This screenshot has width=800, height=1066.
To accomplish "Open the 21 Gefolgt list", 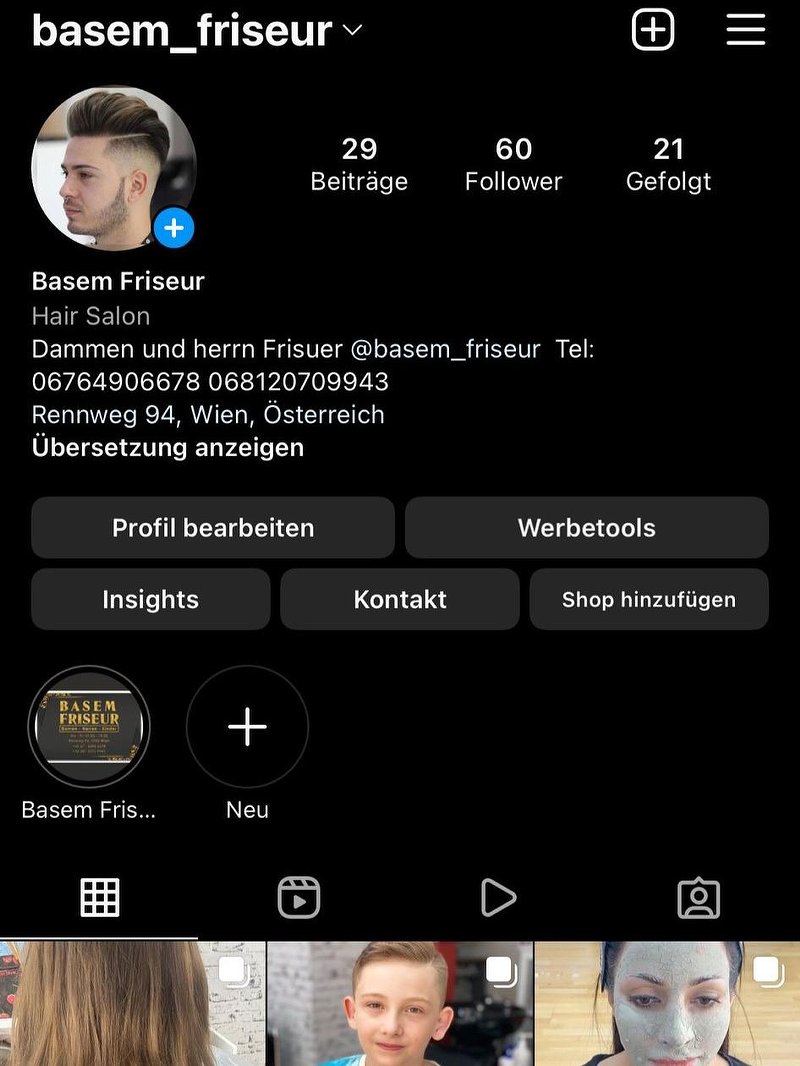I will tap(668, 165).
